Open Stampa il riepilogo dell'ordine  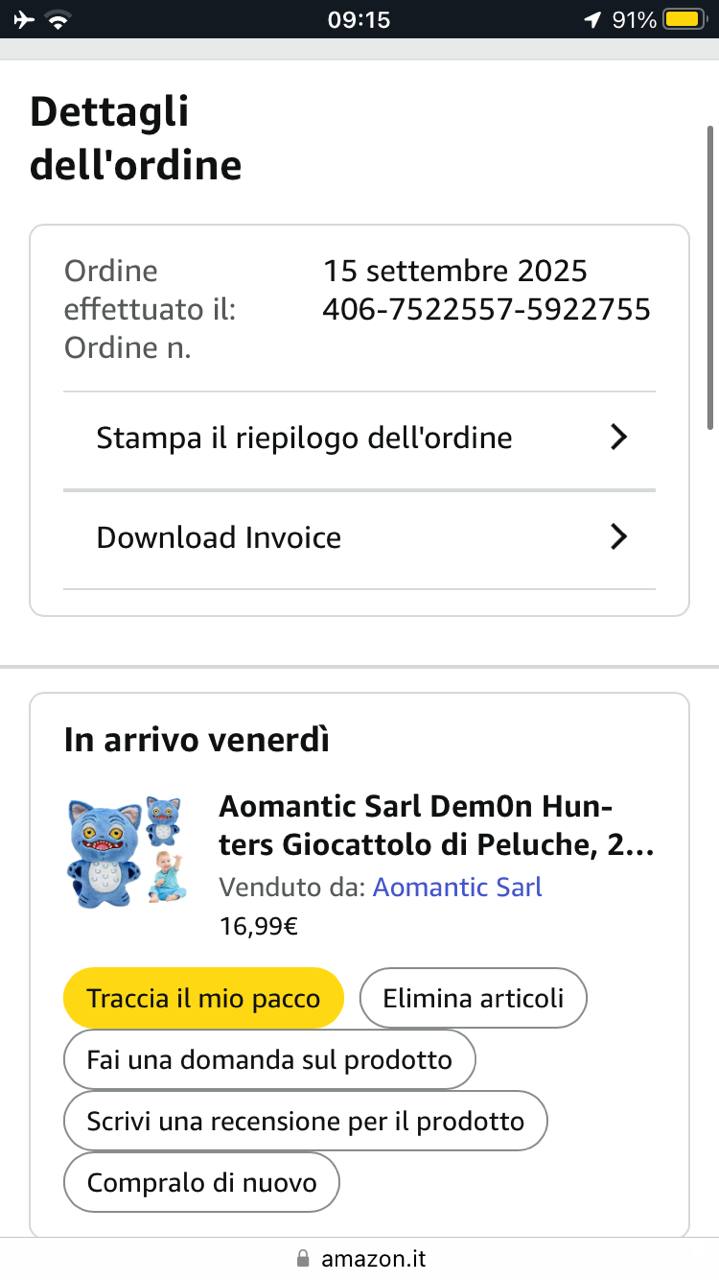359,438
